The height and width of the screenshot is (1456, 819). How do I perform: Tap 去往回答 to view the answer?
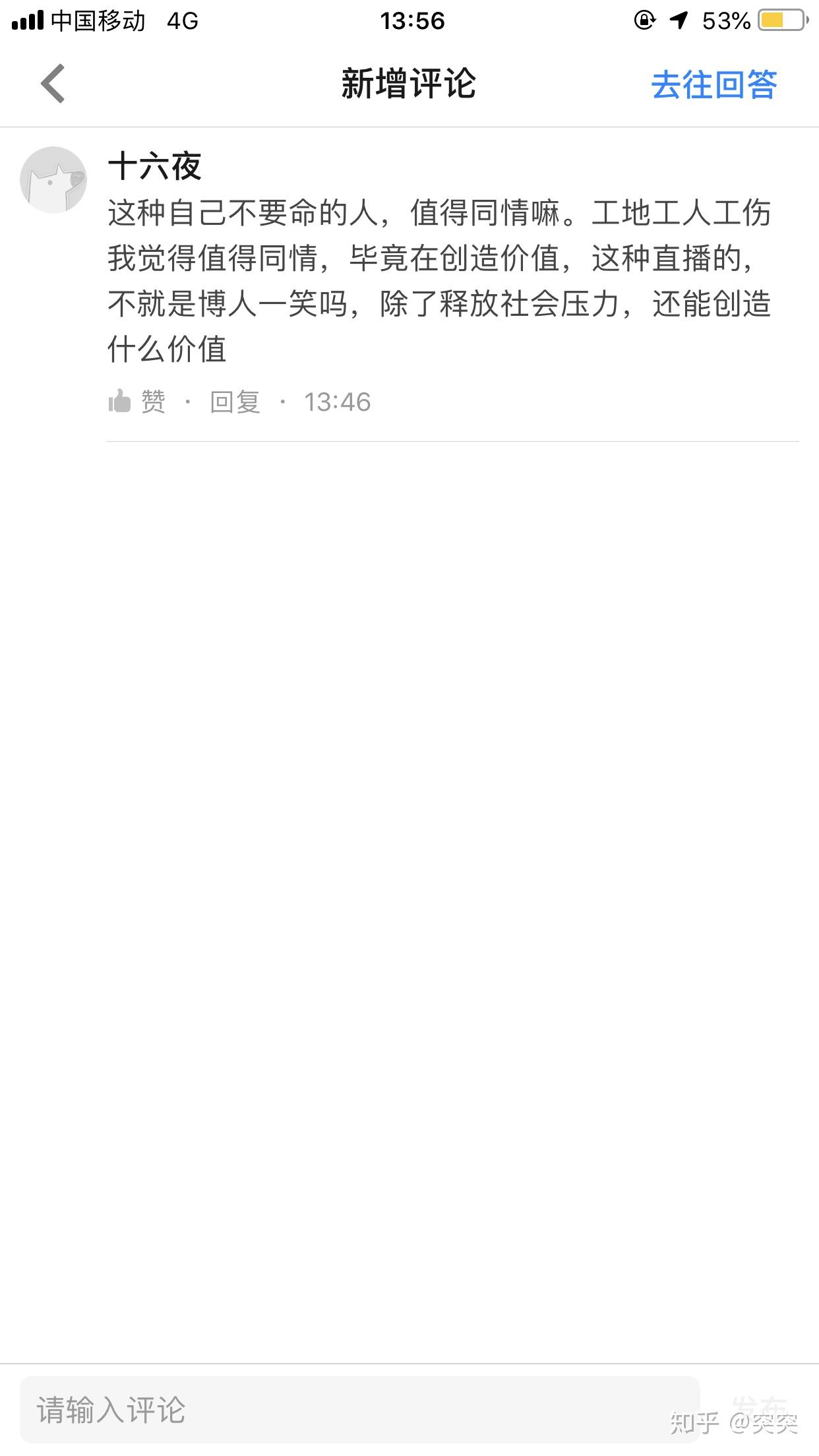[714, 85]
